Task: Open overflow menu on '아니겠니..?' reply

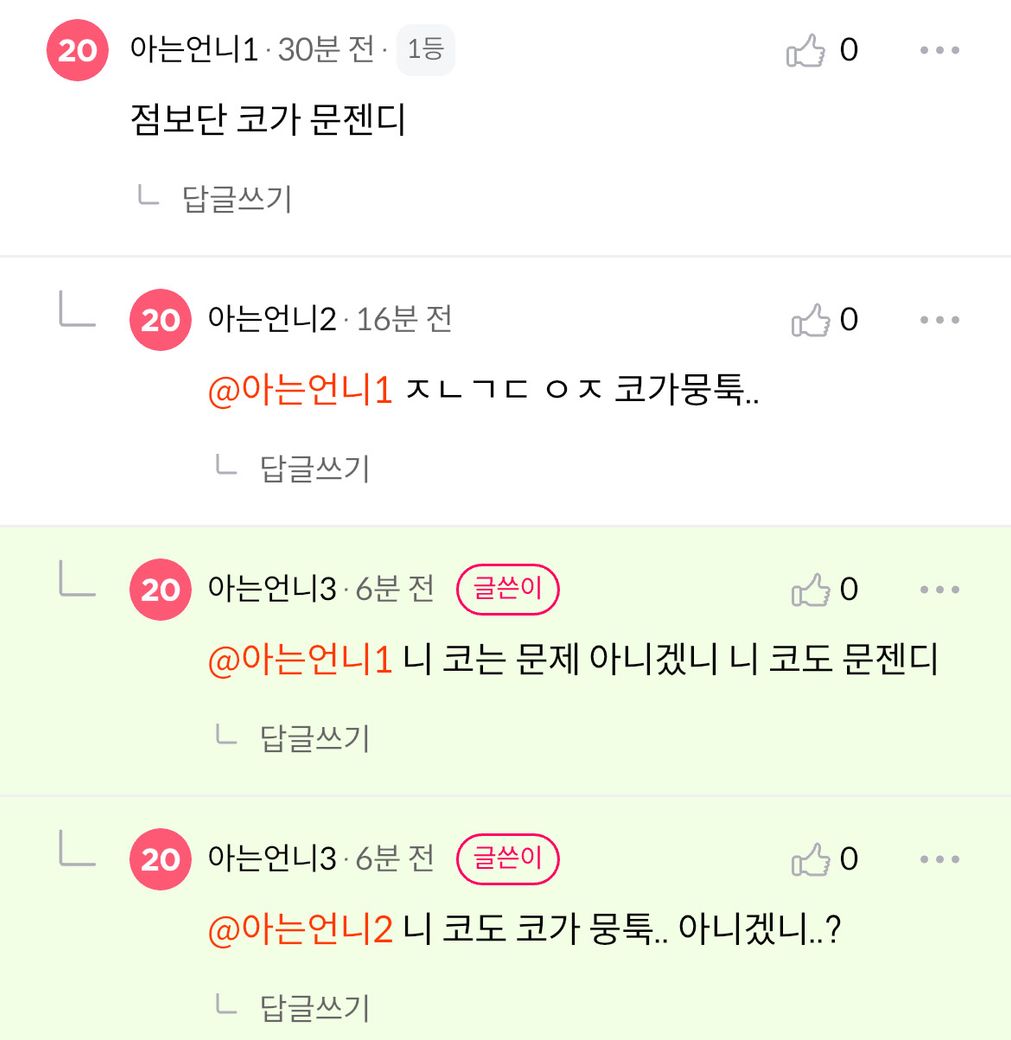Action: [939, 859]
